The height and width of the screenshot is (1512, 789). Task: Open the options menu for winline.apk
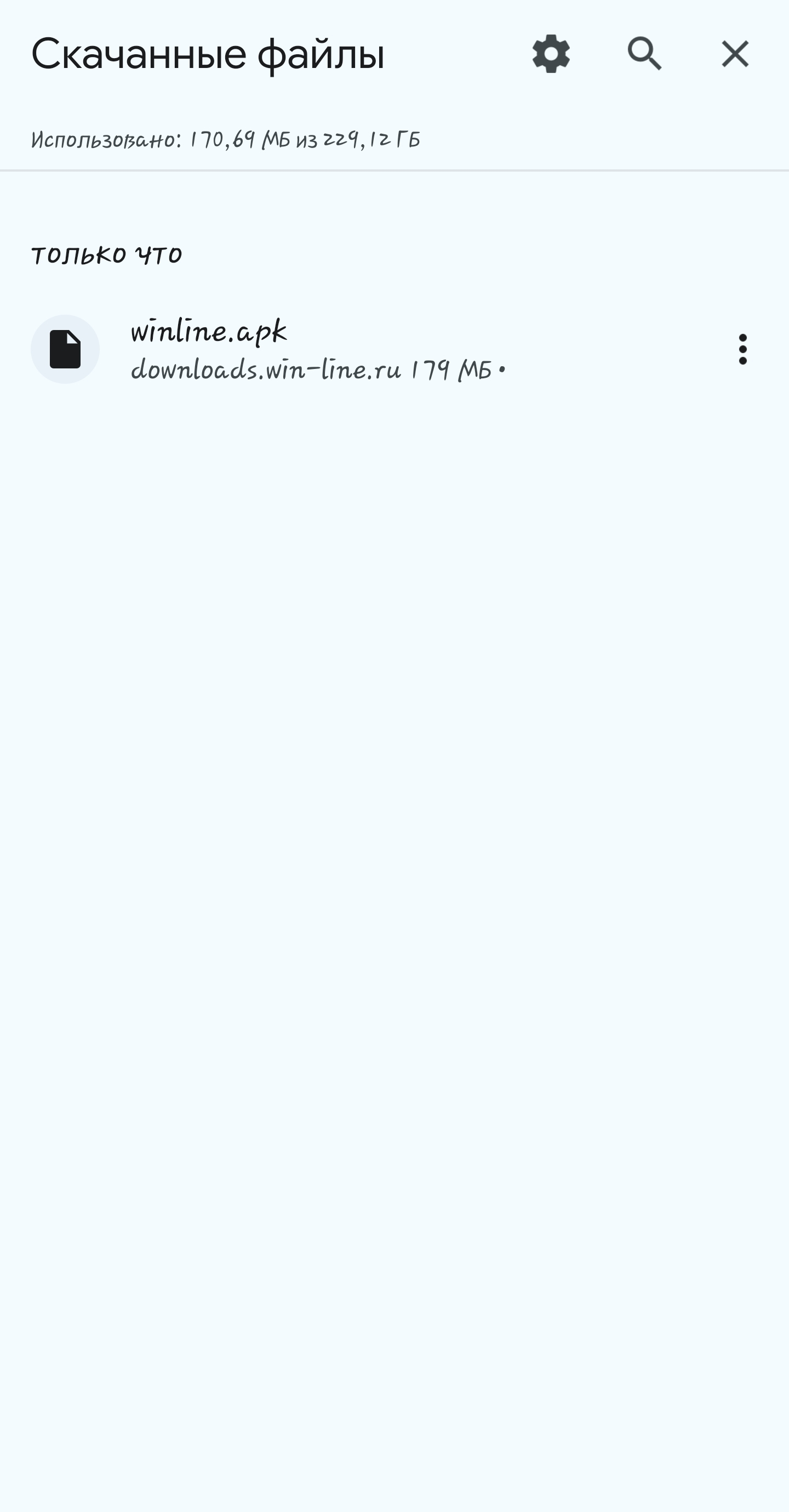(x=742, y=349)
